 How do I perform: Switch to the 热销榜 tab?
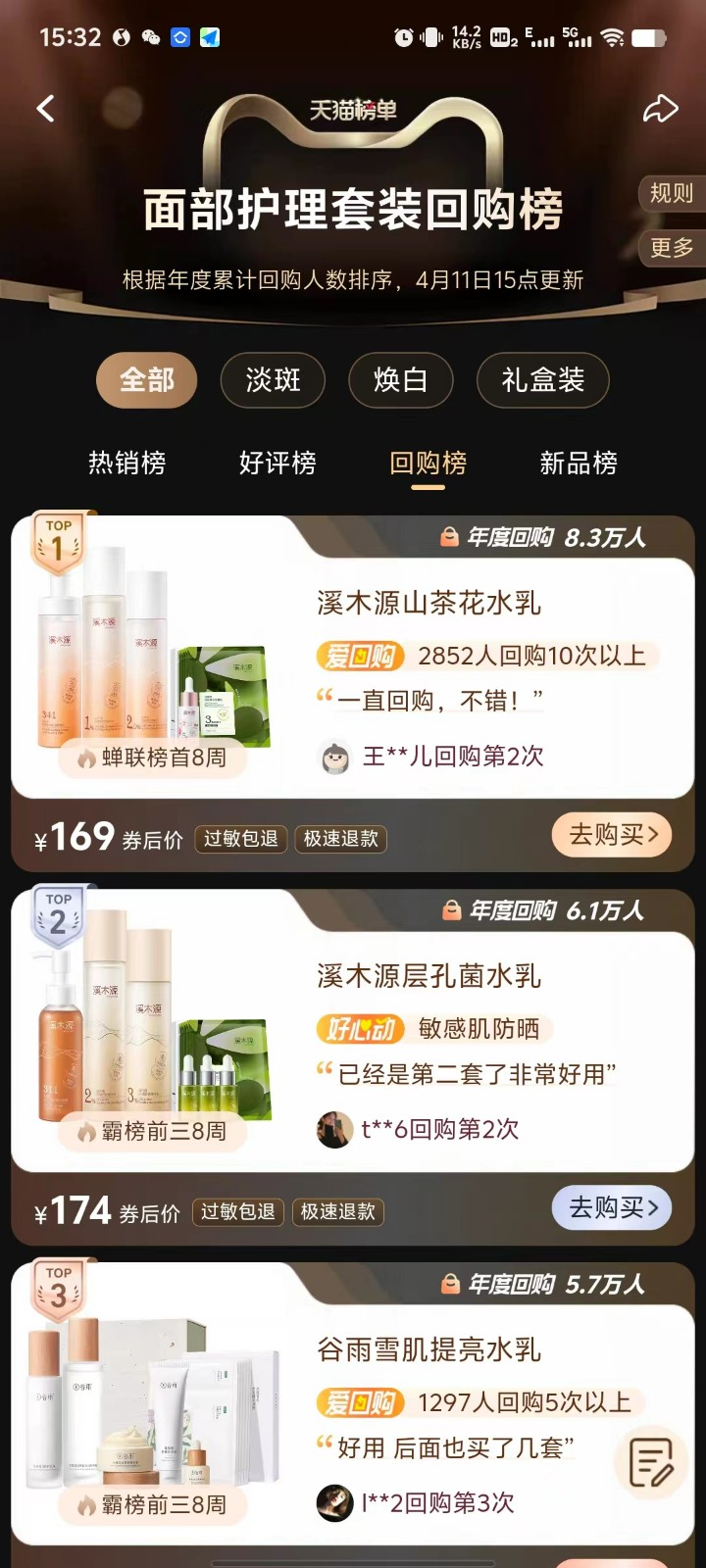pos(127,463)
